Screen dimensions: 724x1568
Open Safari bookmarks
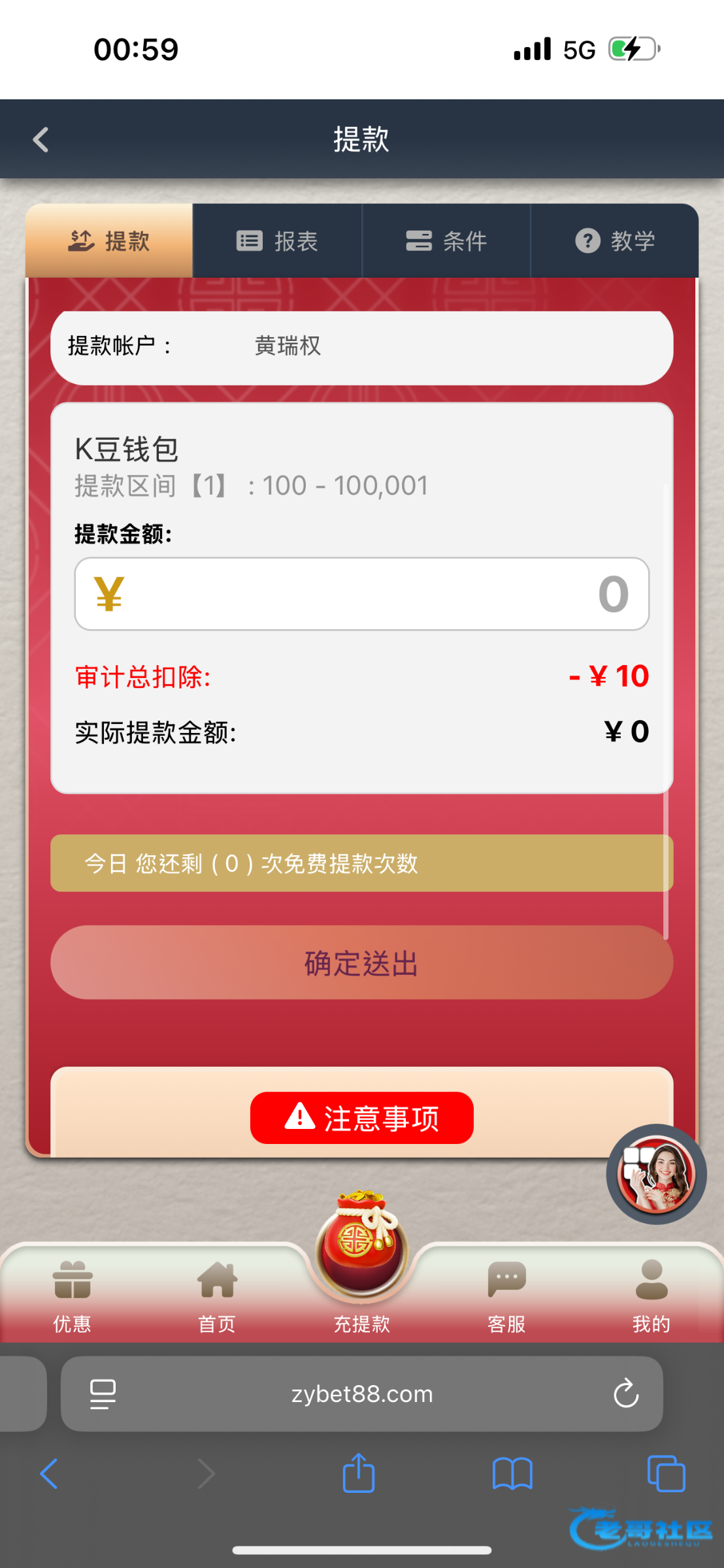(x=512, y=1474)
